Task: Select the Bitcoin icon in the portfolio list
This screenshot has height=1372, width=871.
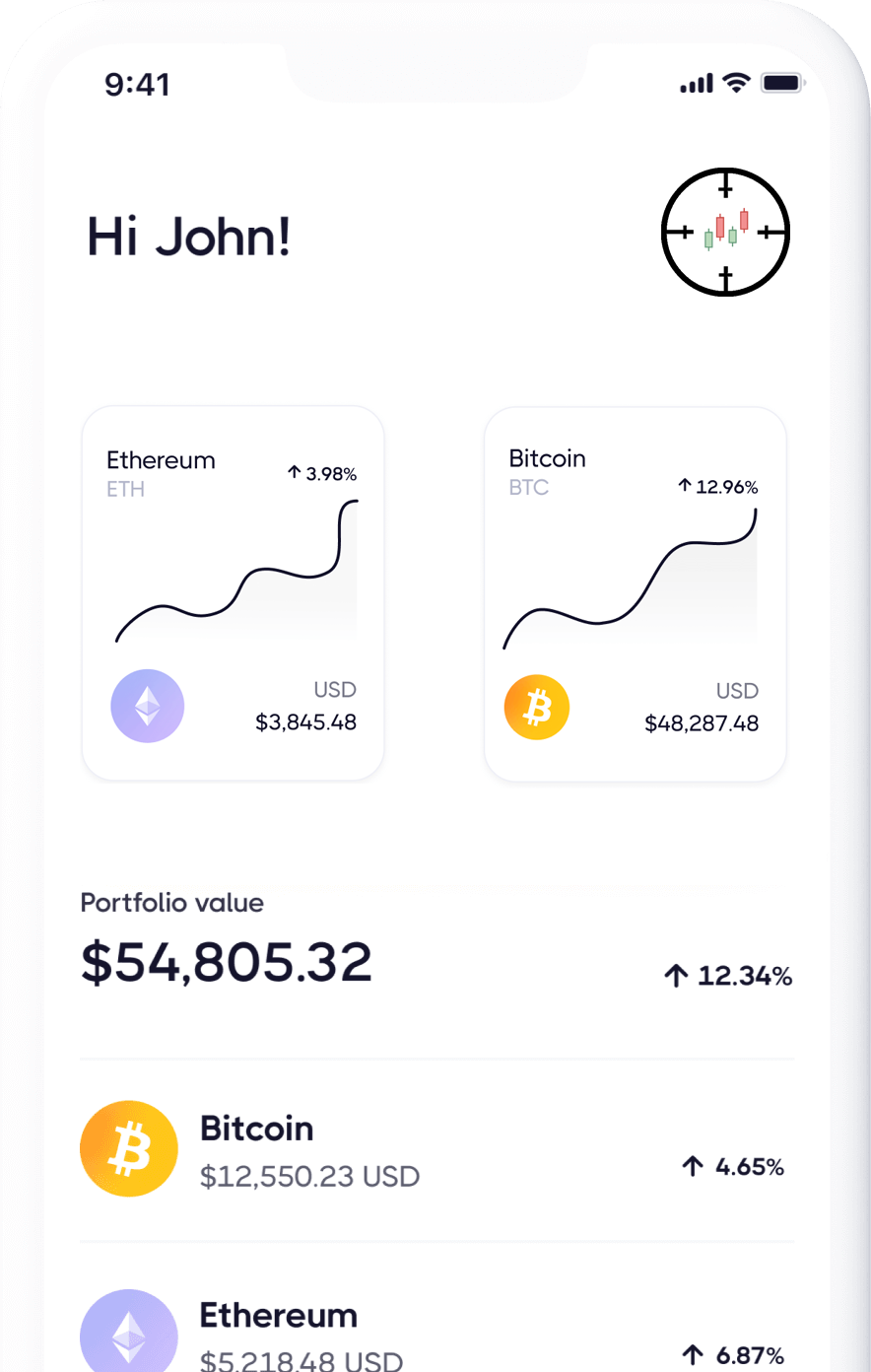Action: pyautogui.click(x=128, y=1147)
